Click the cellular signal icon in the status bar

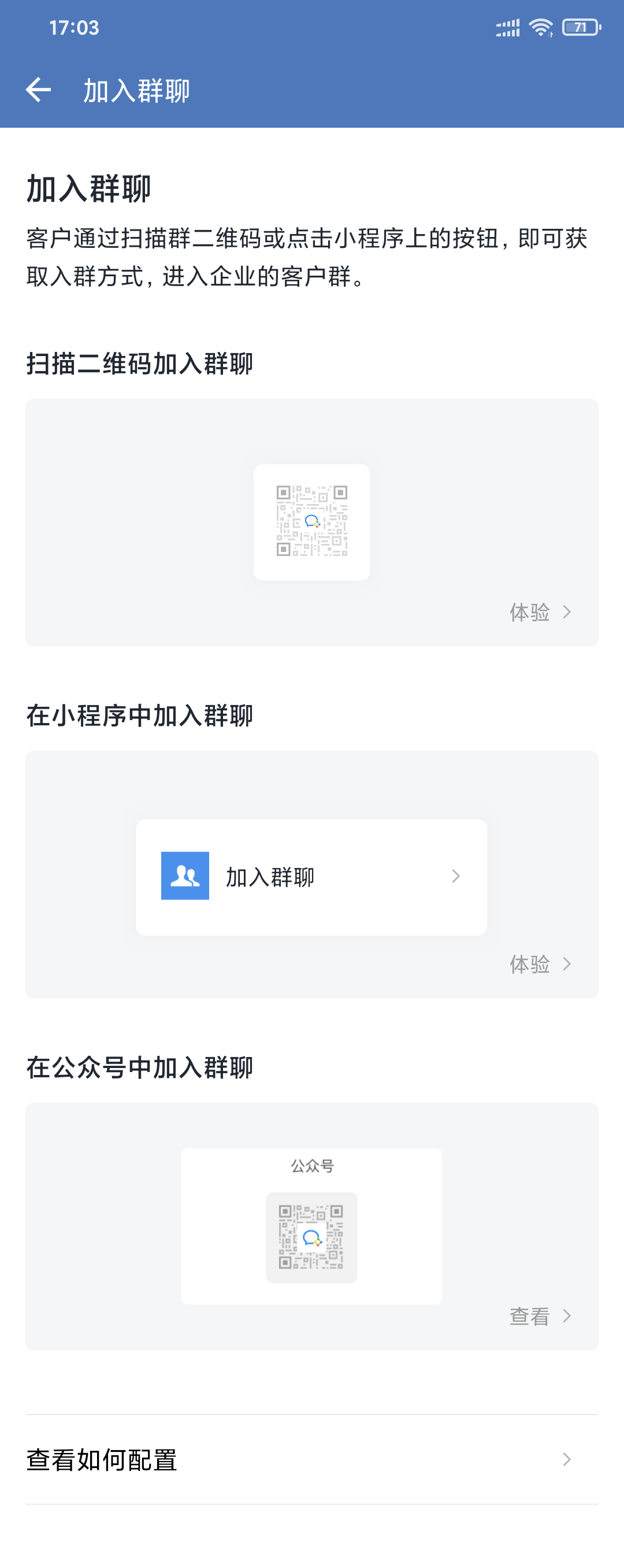pos(508,27)
